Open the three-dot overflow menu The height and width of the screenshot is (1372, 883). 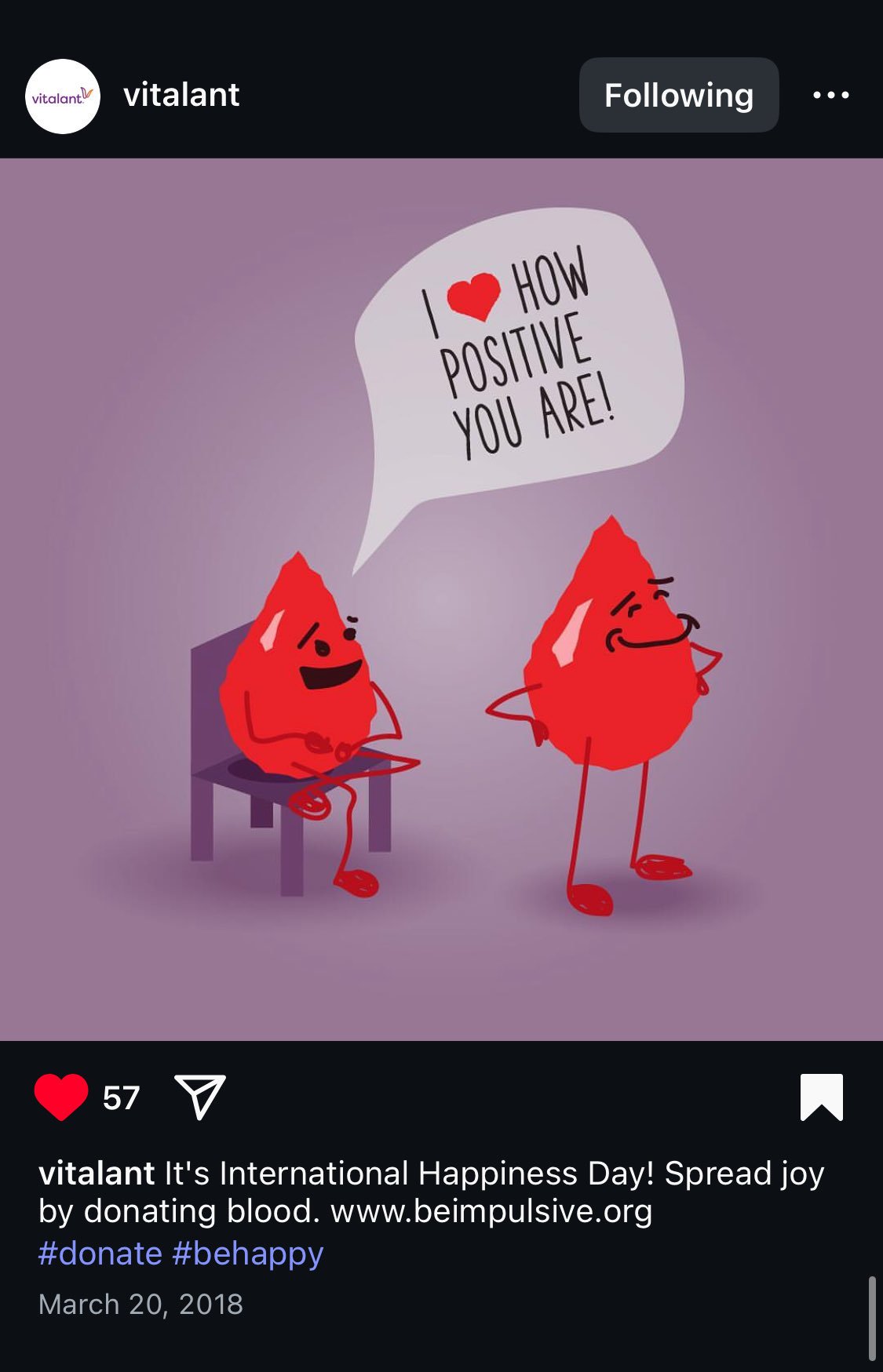click(x=830, y=95)
